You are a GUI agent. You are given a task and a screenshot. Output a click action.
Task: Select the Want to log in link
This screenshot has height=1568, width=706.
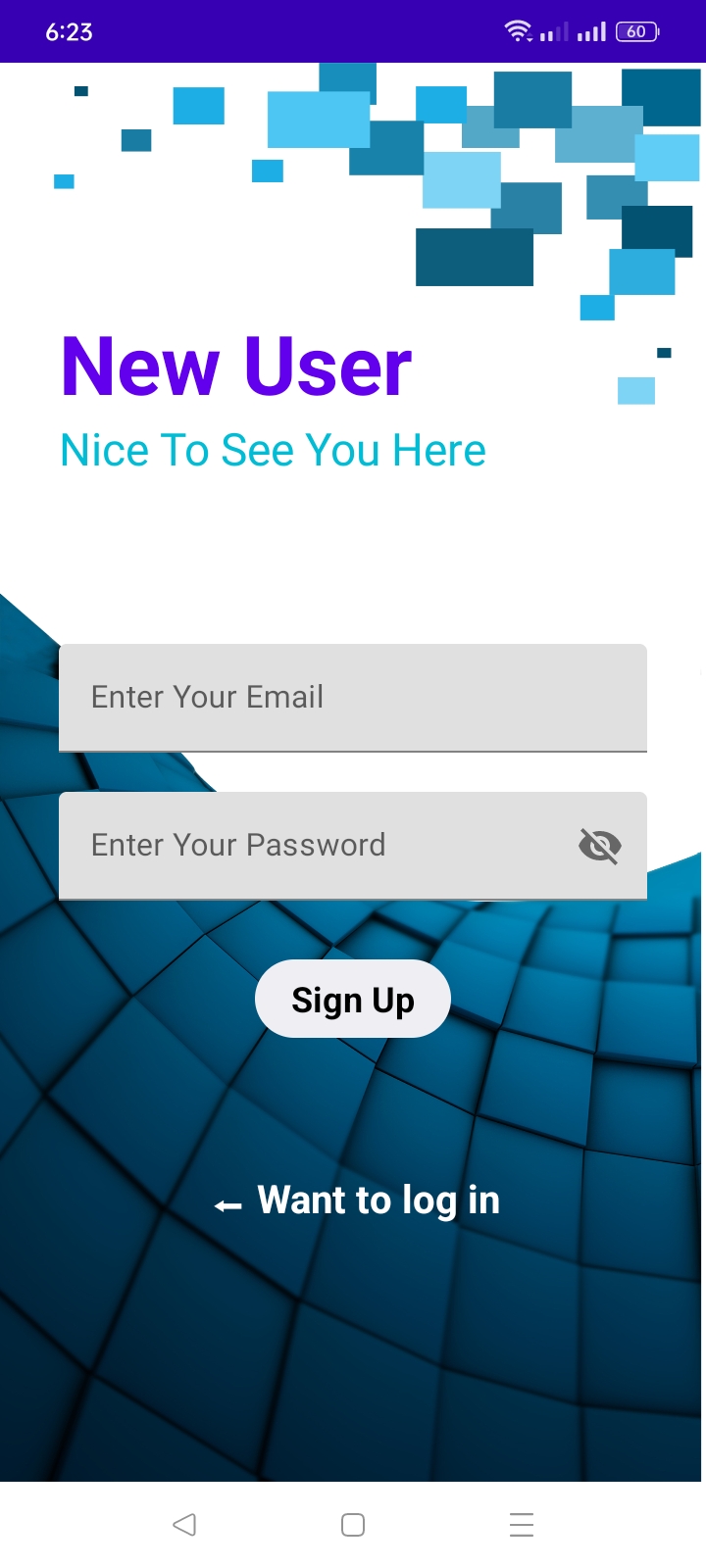pyautogui.click(x=377, y=1200)
